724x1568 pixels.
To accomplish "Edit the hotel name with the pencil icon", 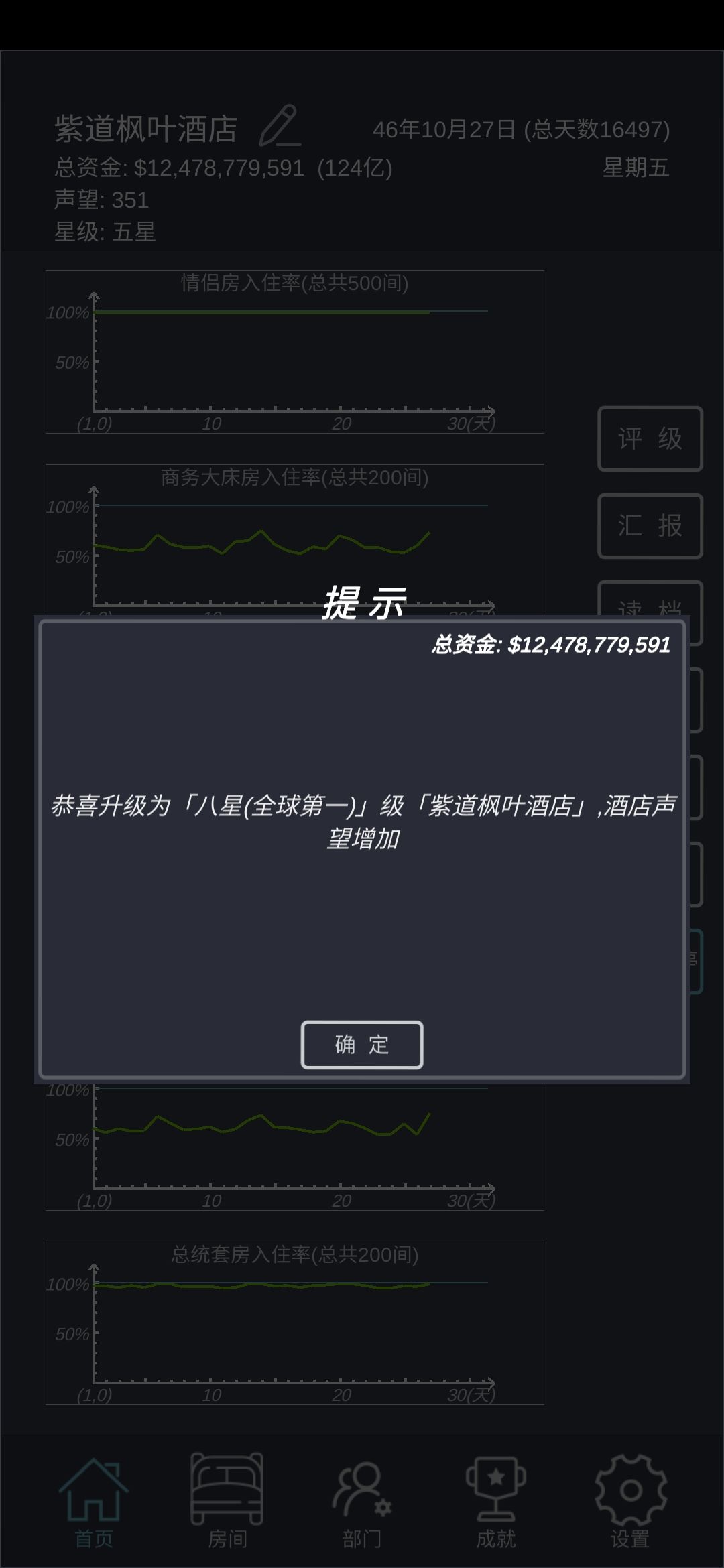I will 280,126.
